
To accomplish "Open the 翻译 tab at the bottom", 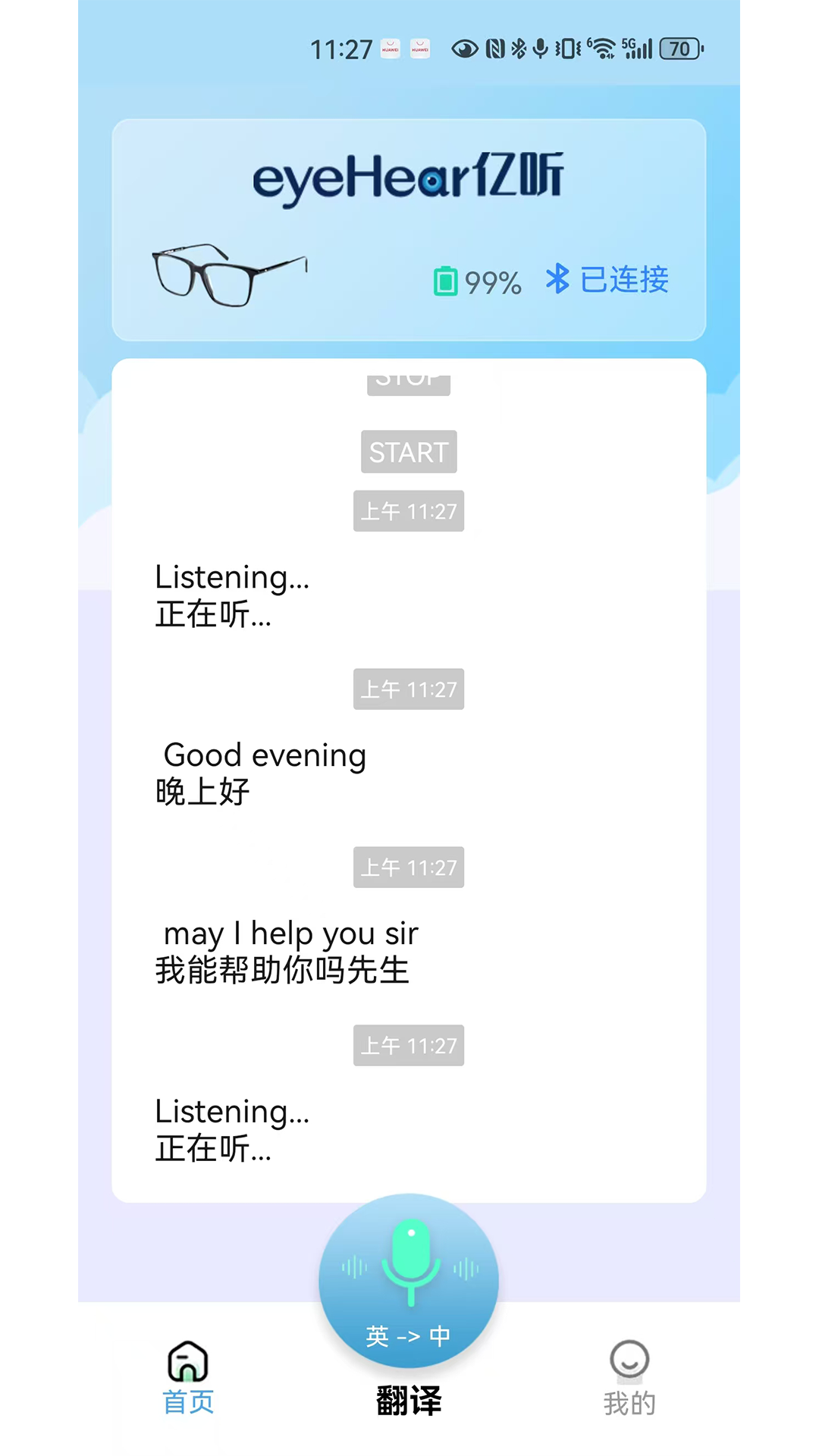I will [408, 1401].
